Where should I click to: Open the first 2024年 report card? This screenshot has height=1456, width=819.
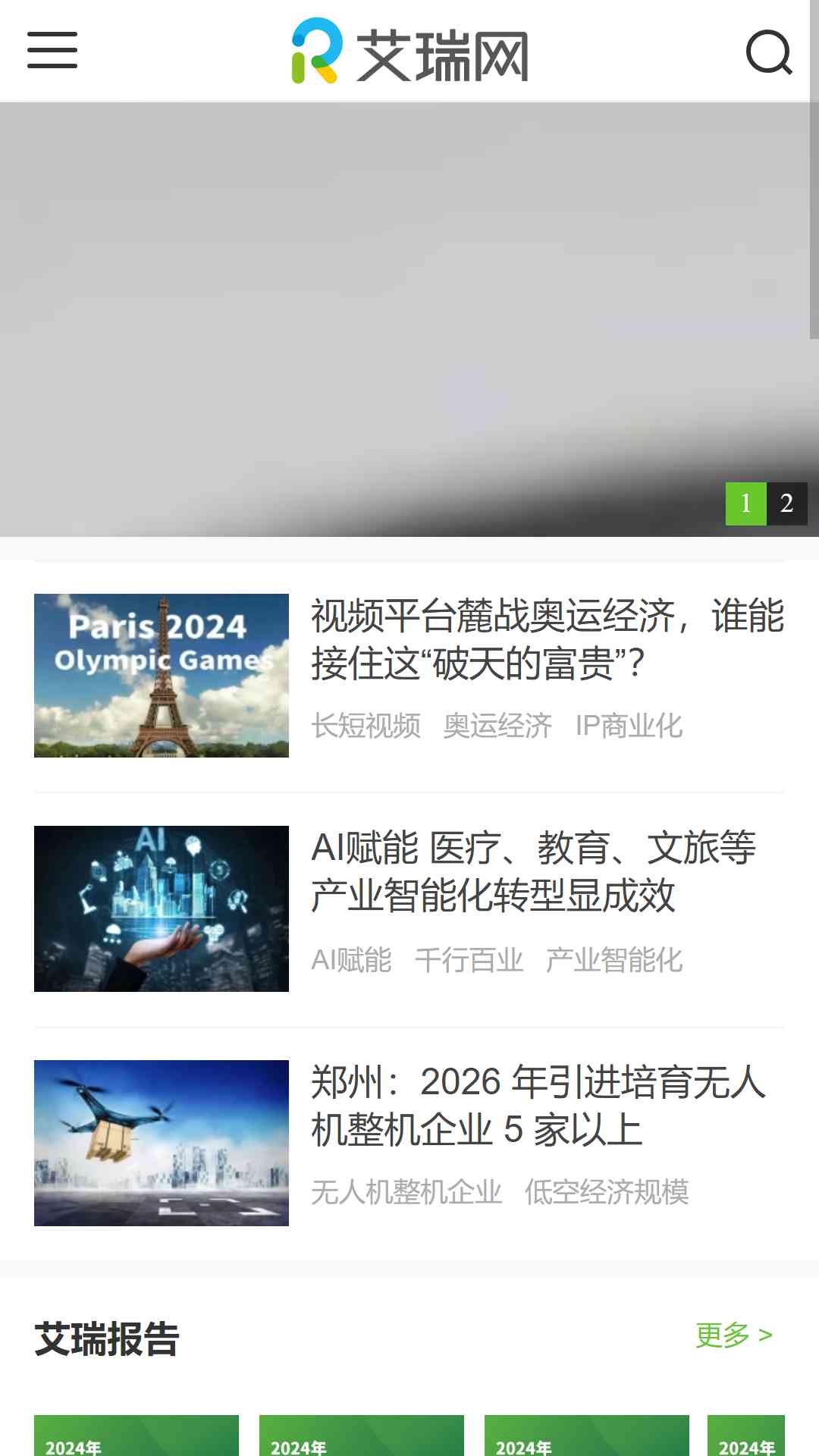[136, 1436]
